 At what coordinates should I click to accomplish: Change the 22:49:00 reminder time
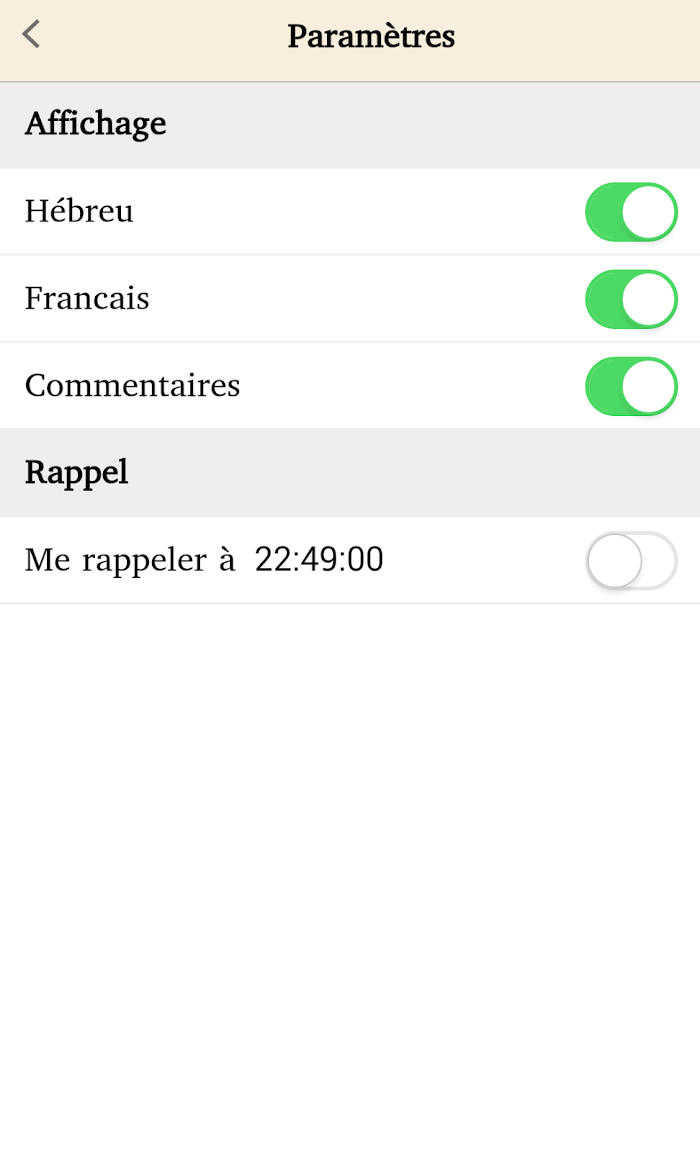click(319, 560)
